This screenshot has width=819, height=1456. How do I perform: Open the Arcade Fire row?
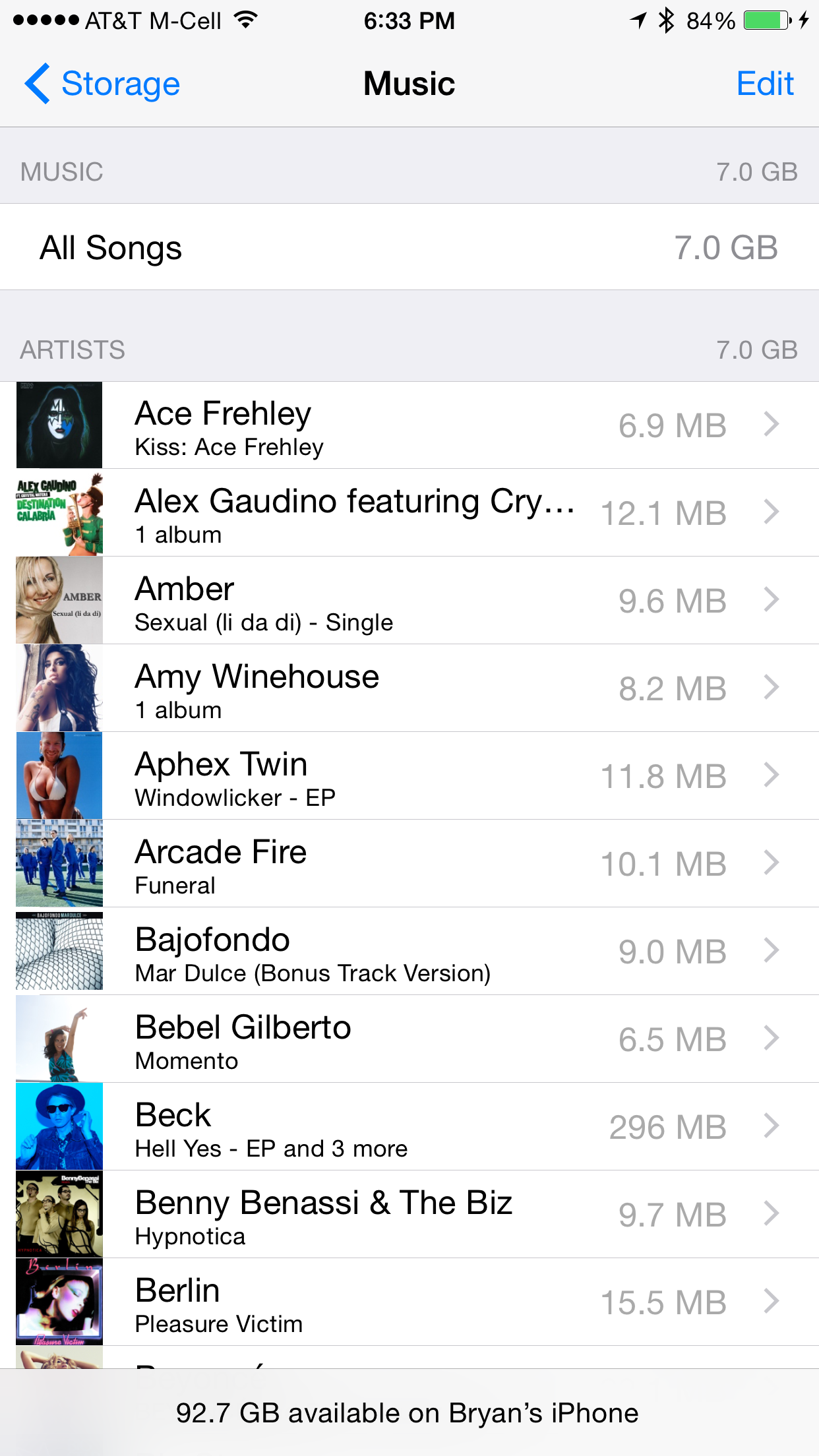pyautogui.click(x=409, y=864)
